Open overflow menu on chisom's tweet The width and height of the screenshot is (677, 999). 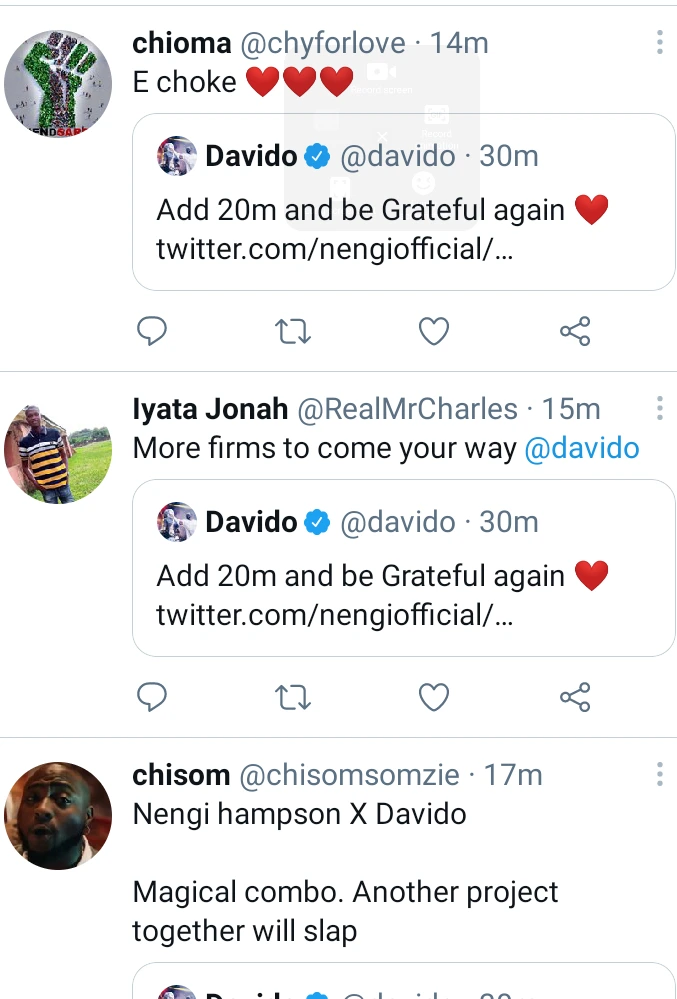(659, 774)
